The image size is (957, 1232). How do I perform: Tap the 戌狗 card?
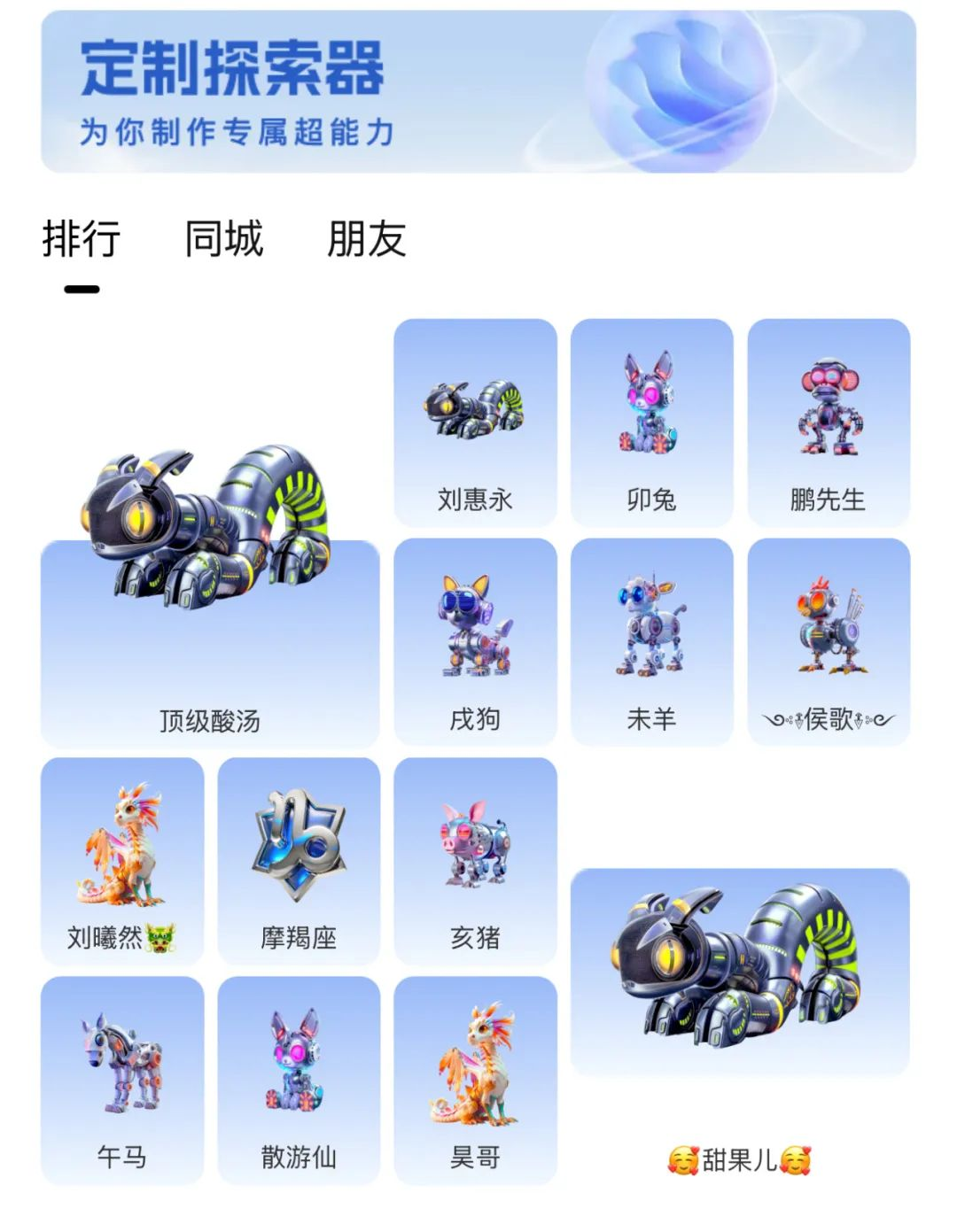(475, 641)
